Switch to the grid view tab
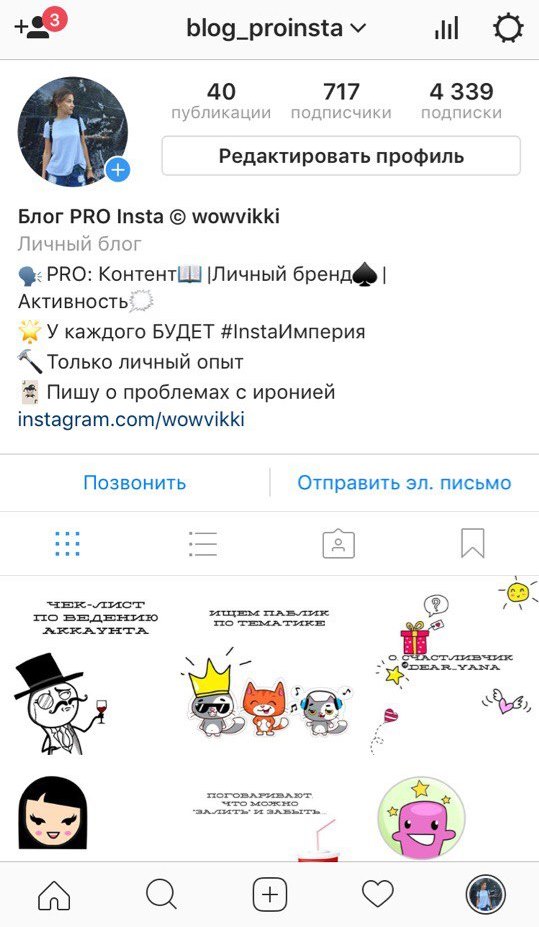Image resolution: width=539 pixels, height=927 pixels. tap(67, 543)
